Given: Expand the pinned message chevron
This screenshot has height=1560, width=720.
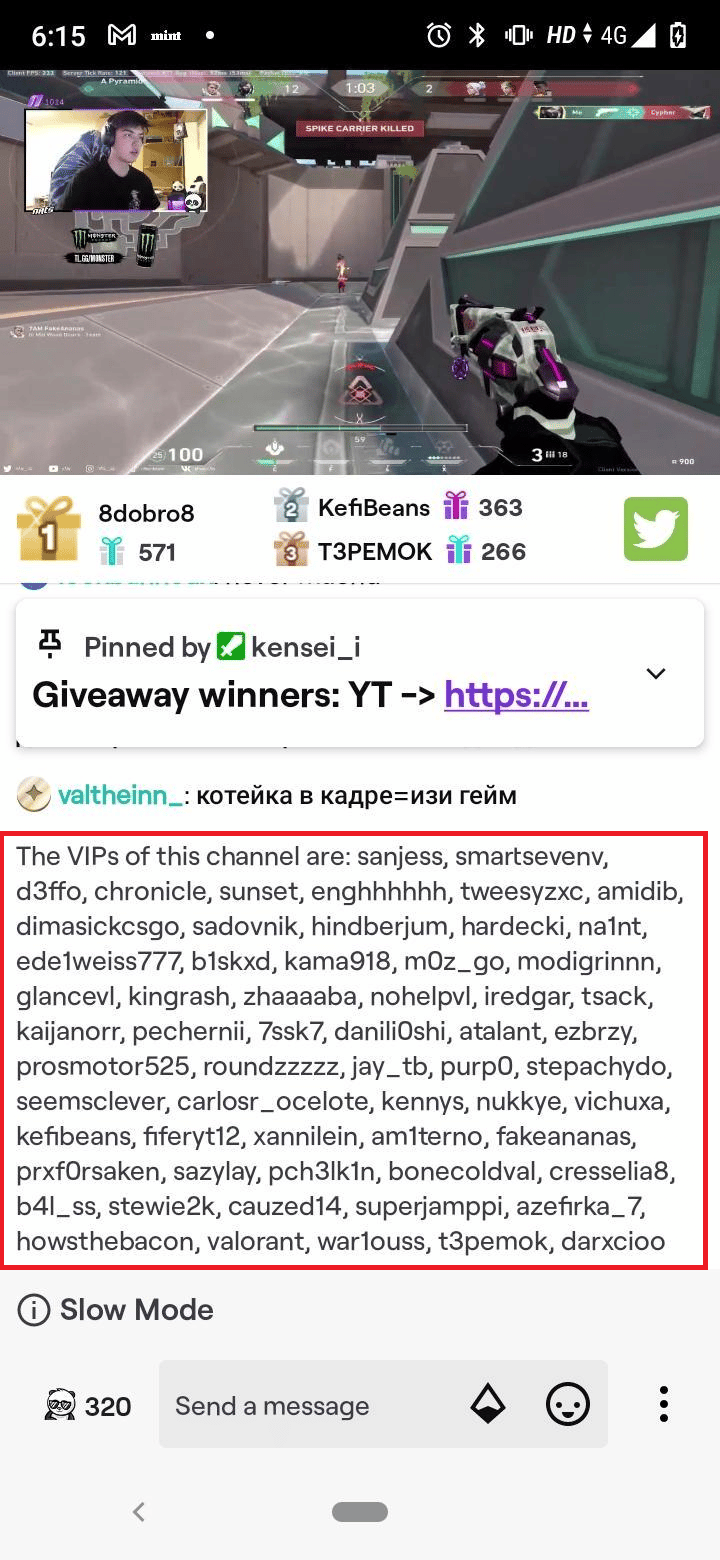Looking at the screenshot, I should point(655,673).
